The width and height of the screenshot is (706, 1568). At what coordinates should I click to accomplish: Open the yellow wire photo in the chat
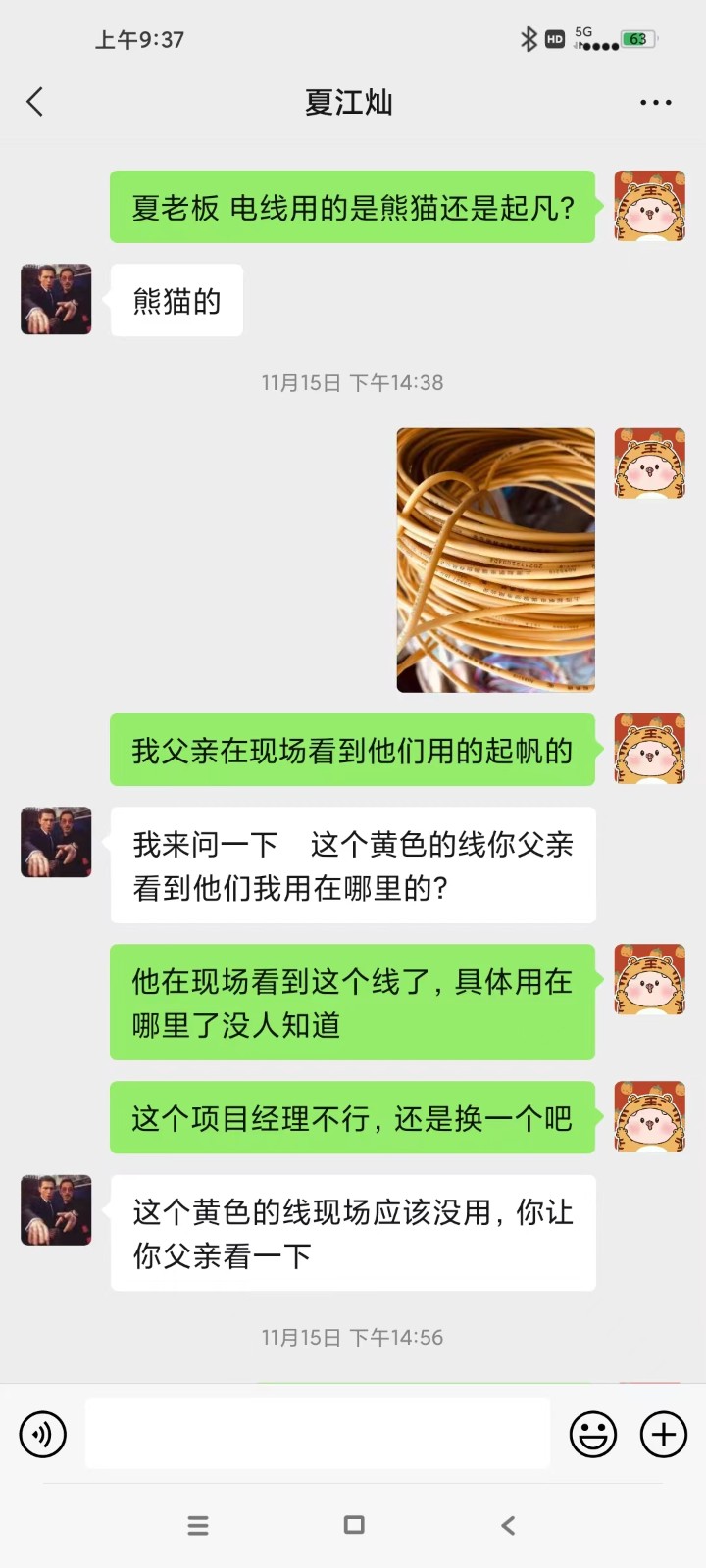pos(495,560)
